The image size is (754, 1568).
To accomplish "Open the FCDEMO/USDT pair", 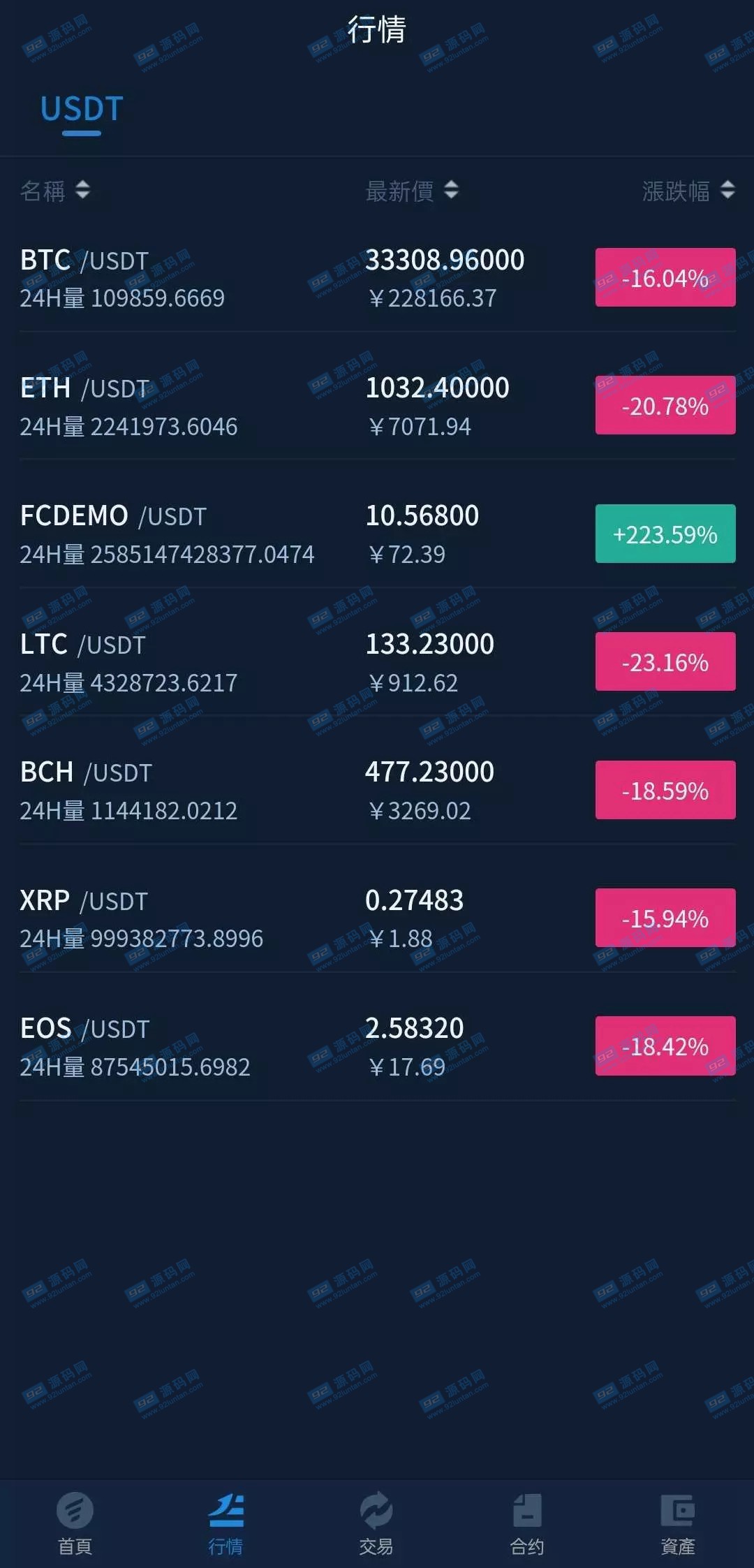I will [x=377, y=534].
